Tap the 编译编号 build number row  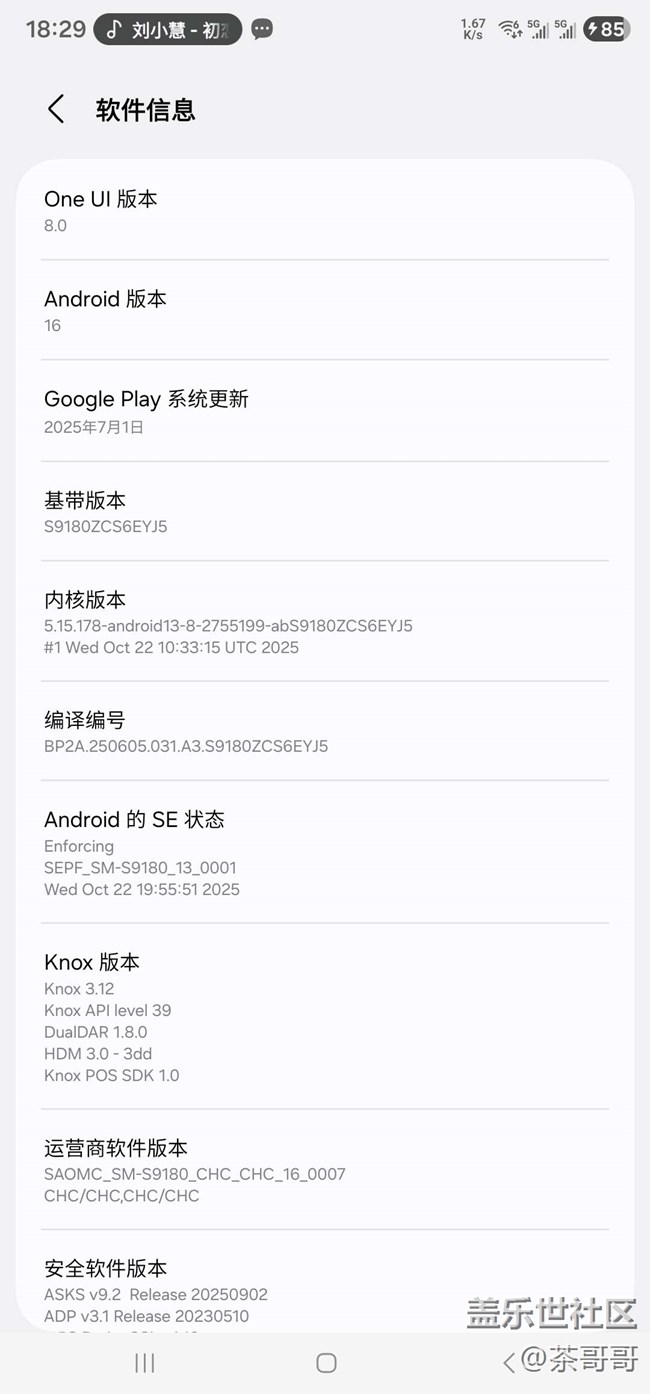tap(325, 731)
